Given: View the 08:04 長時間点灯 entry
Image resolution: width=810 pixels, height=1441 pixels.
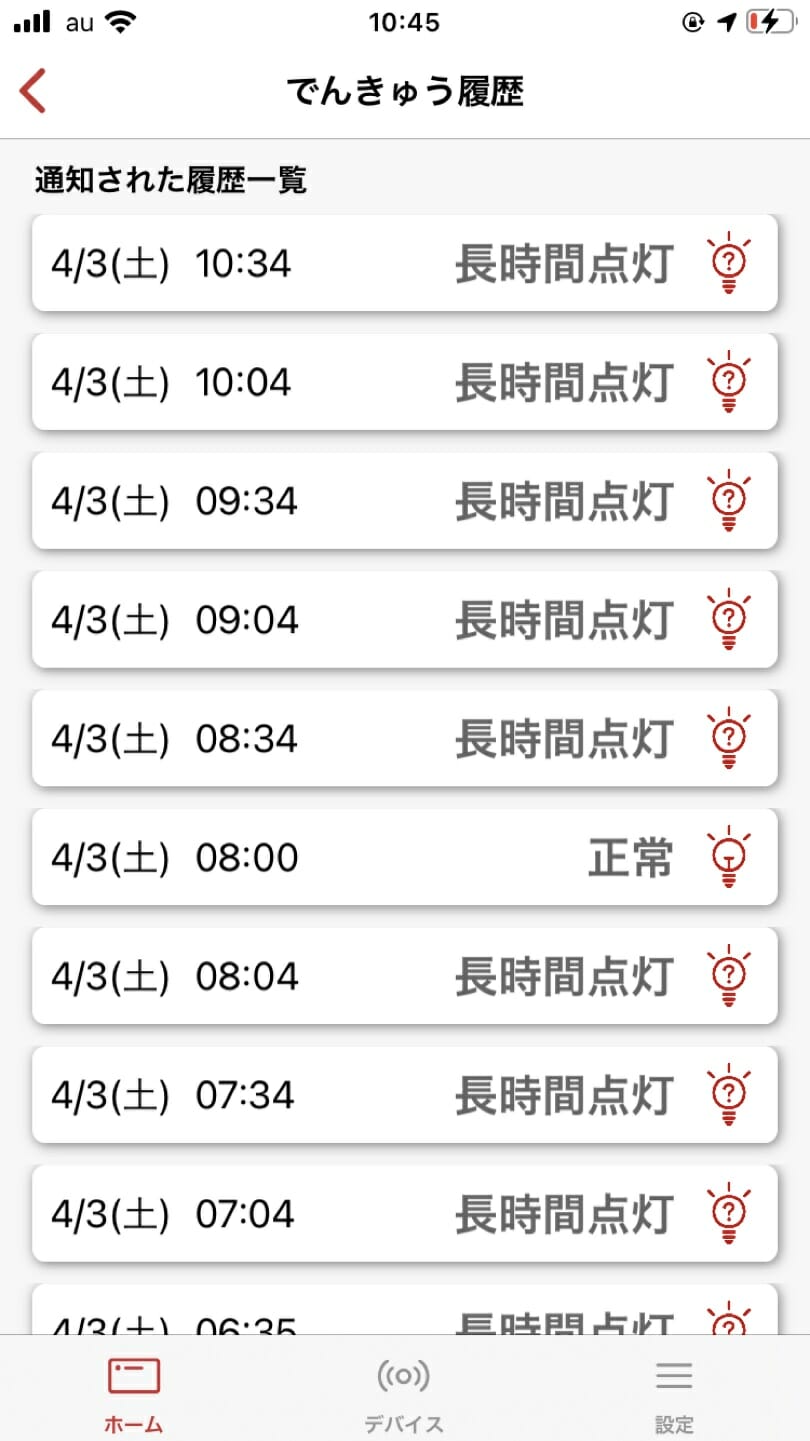Looking at the screenshot, I should [x=404, y=976].
